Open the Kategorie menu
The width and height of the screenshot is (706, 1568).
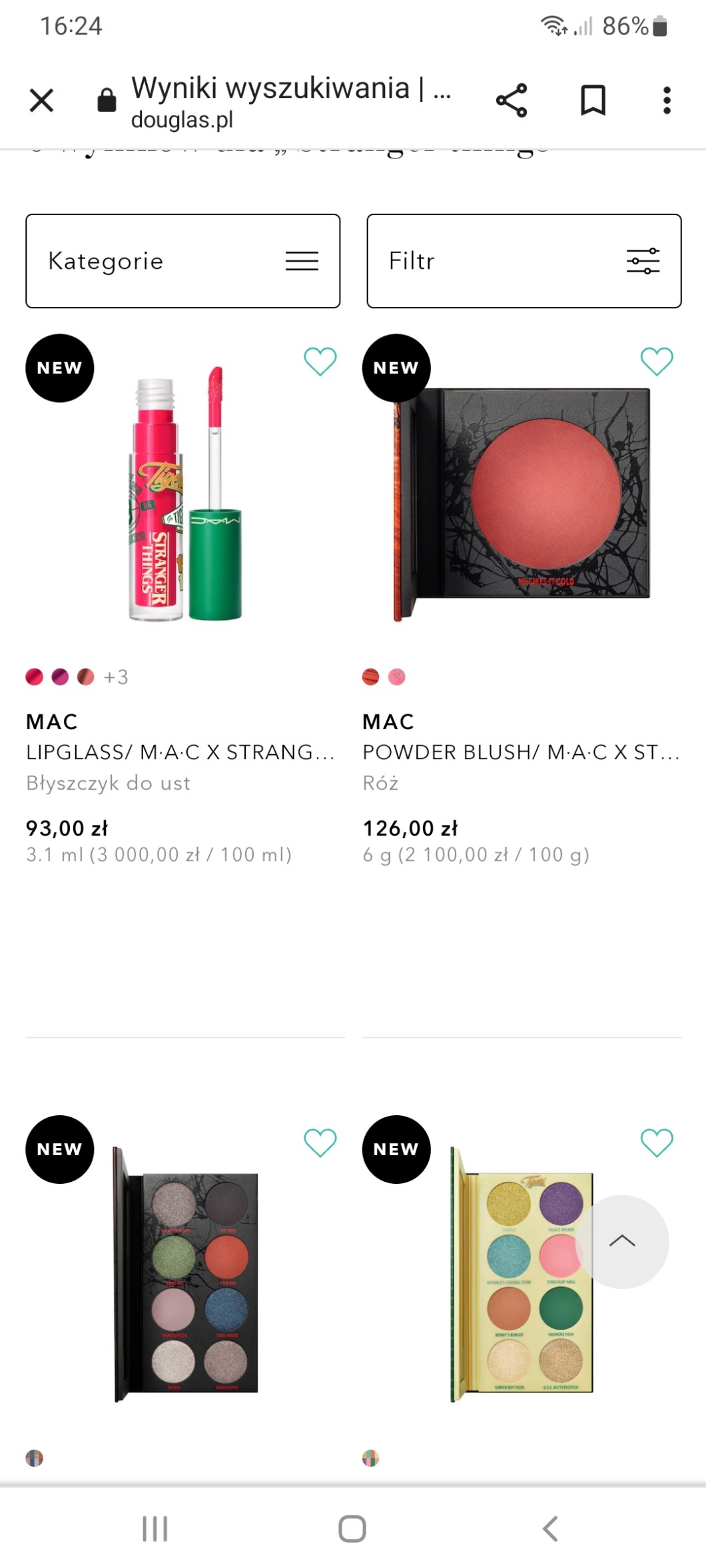pyautogui.click(x=183, y=261)
